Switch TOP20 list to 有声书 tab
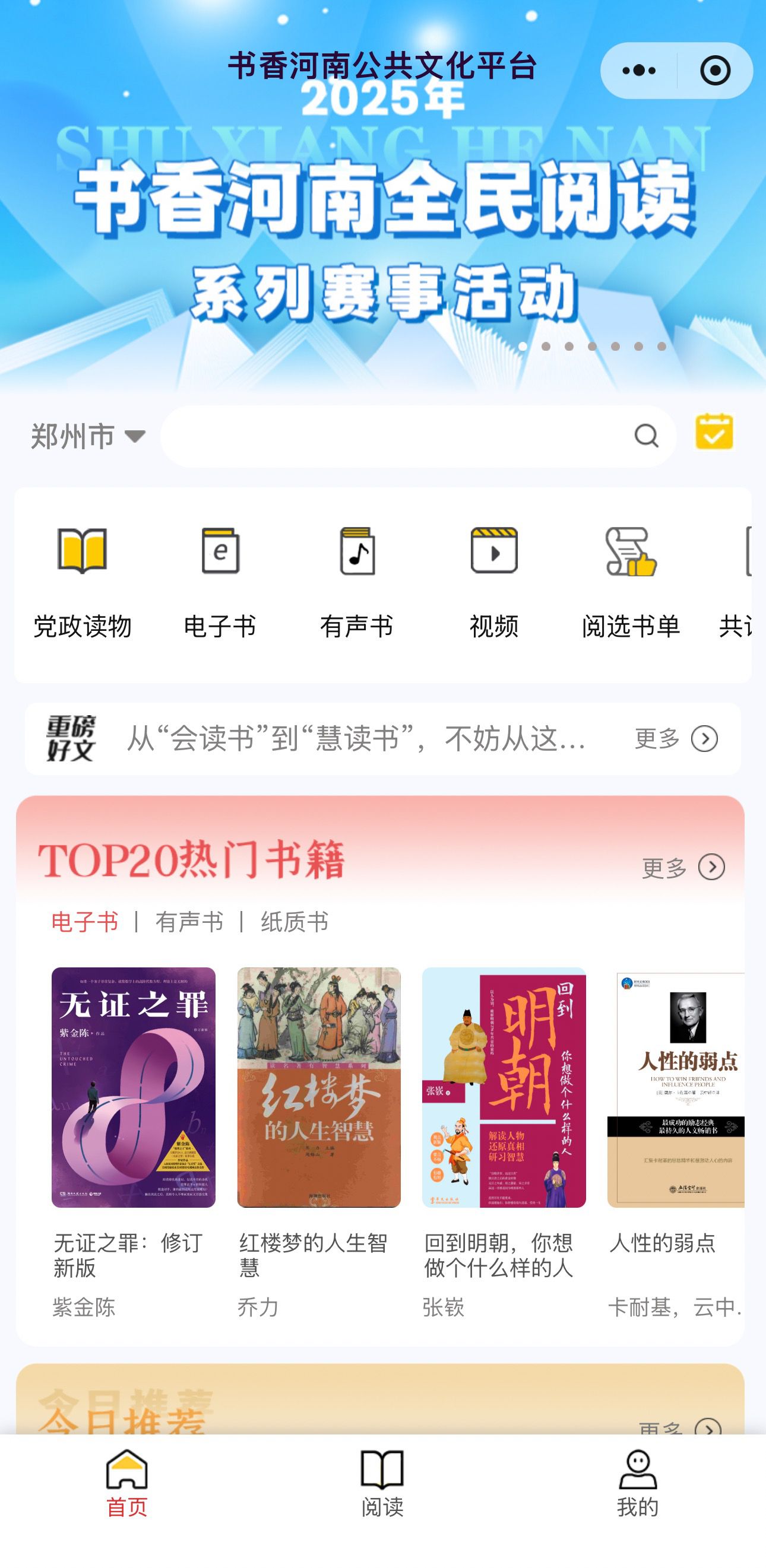Image resolution: width=766 pixels, height=1568 pixels. click(189, 922)
